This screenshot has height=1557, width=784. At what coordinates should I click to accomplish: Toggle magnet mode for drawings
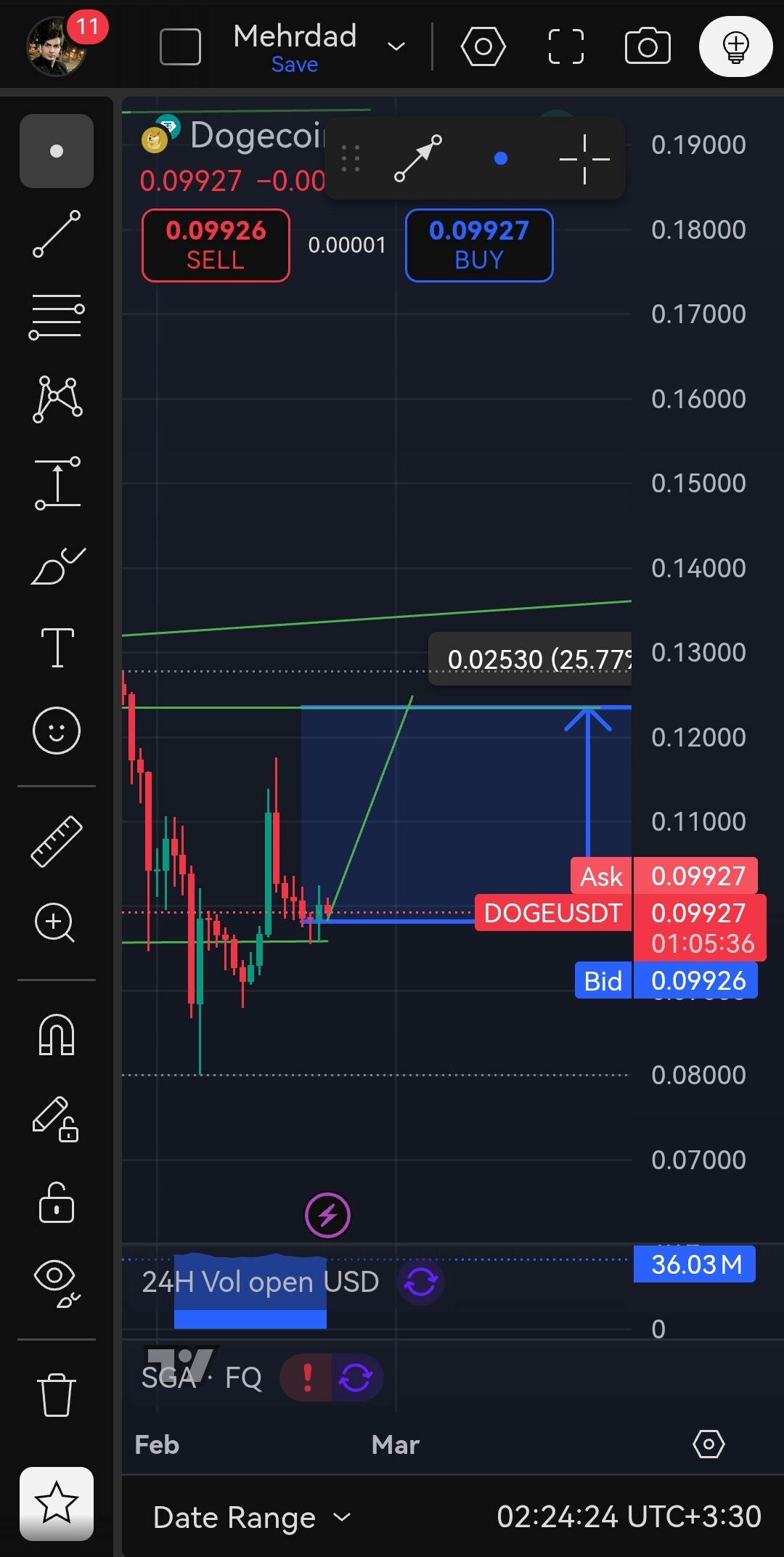coord(57,1034)
